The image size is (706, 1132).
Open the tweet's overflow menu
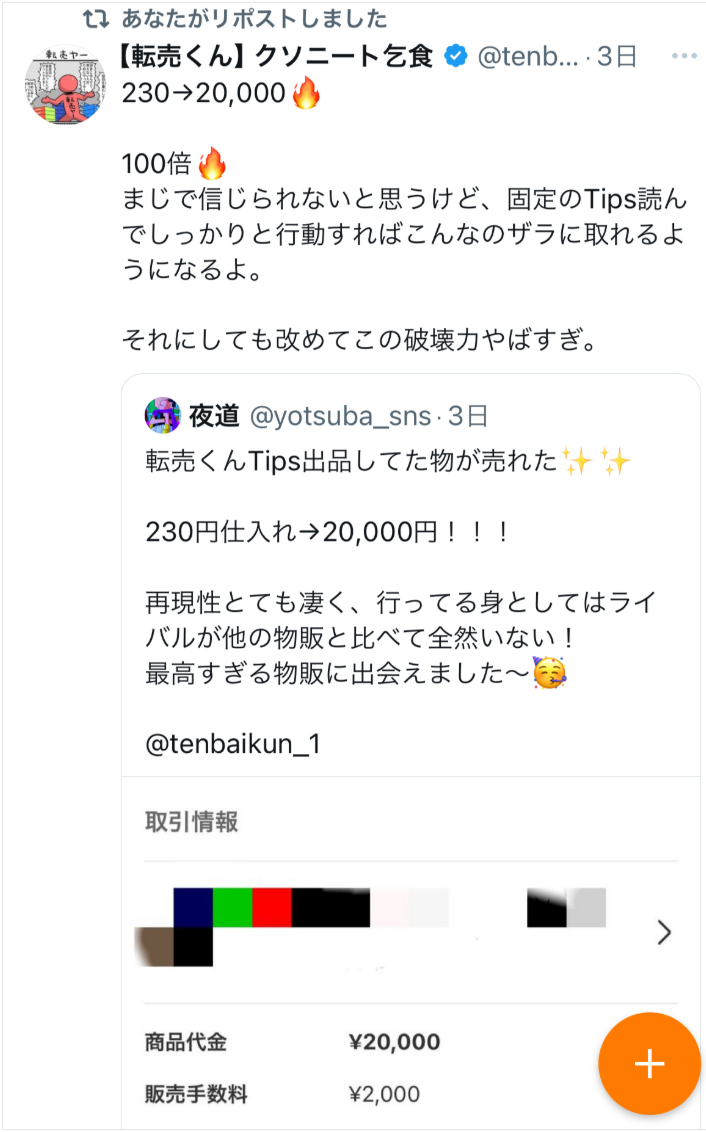point(683,56)
